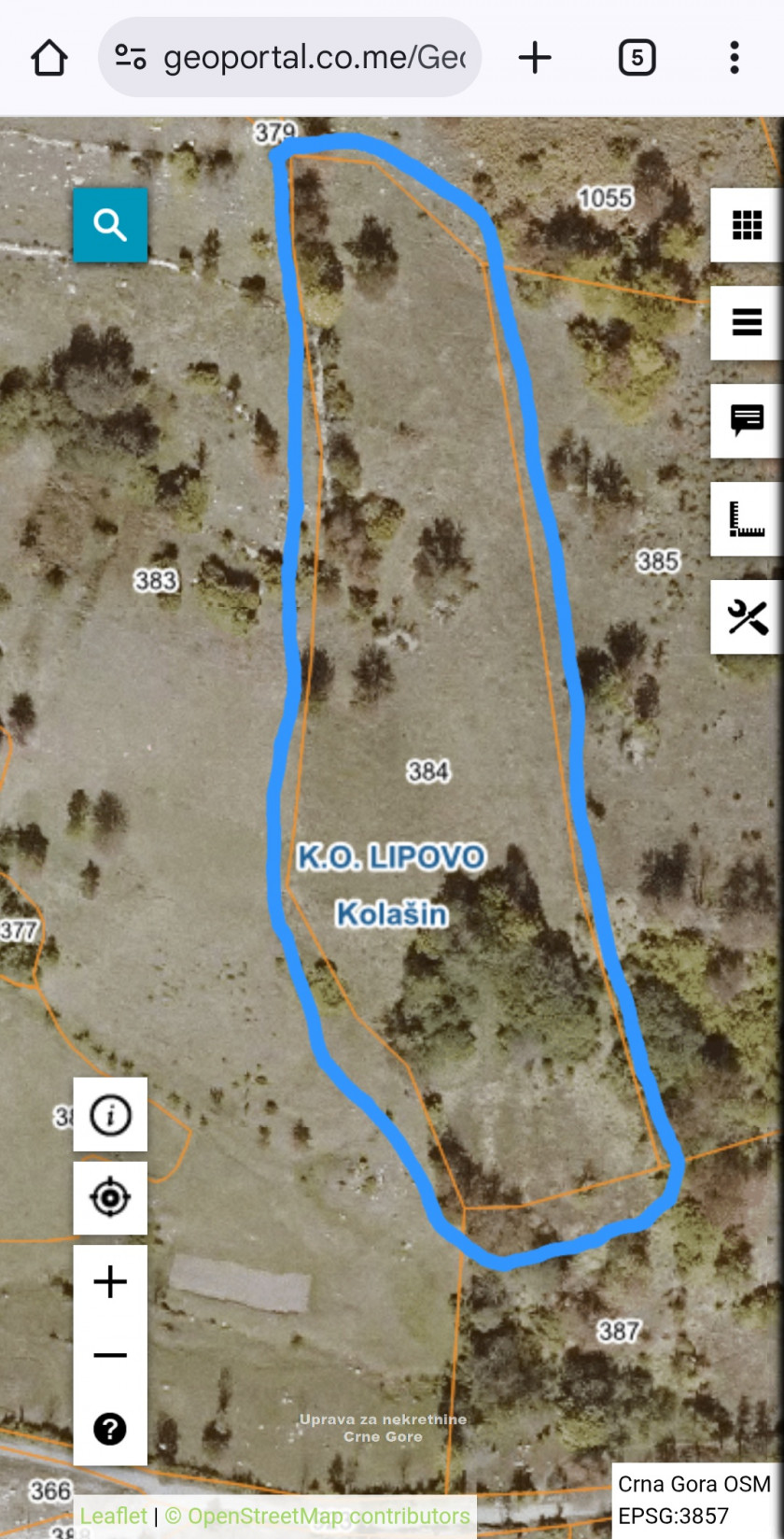Open the grid basemap selector
Image resolution: width=784 pixels, height=1539 pixels.
click(x=747, y=225)
